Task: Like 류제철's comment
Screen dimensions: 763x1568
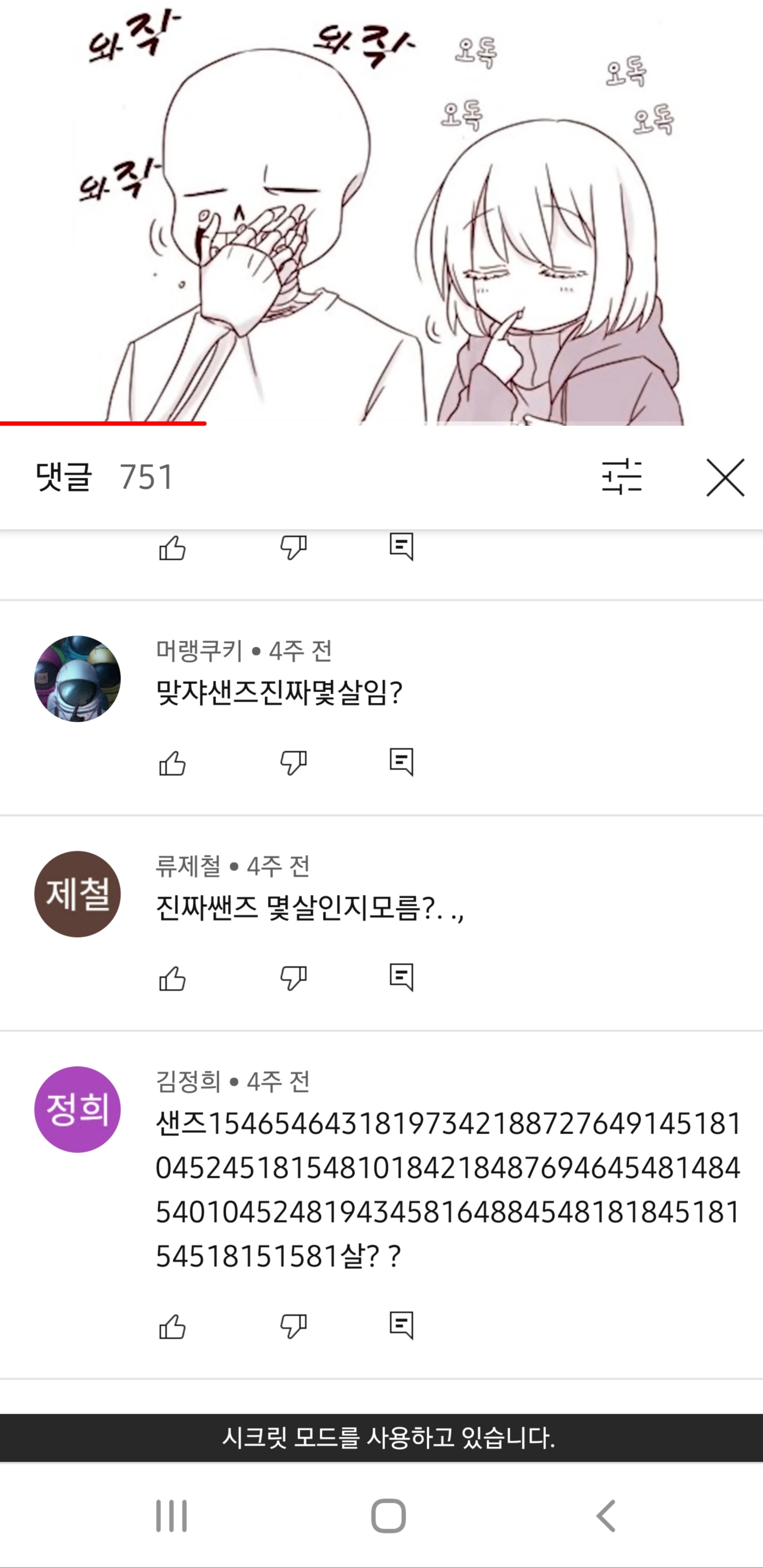Action: 172,979
